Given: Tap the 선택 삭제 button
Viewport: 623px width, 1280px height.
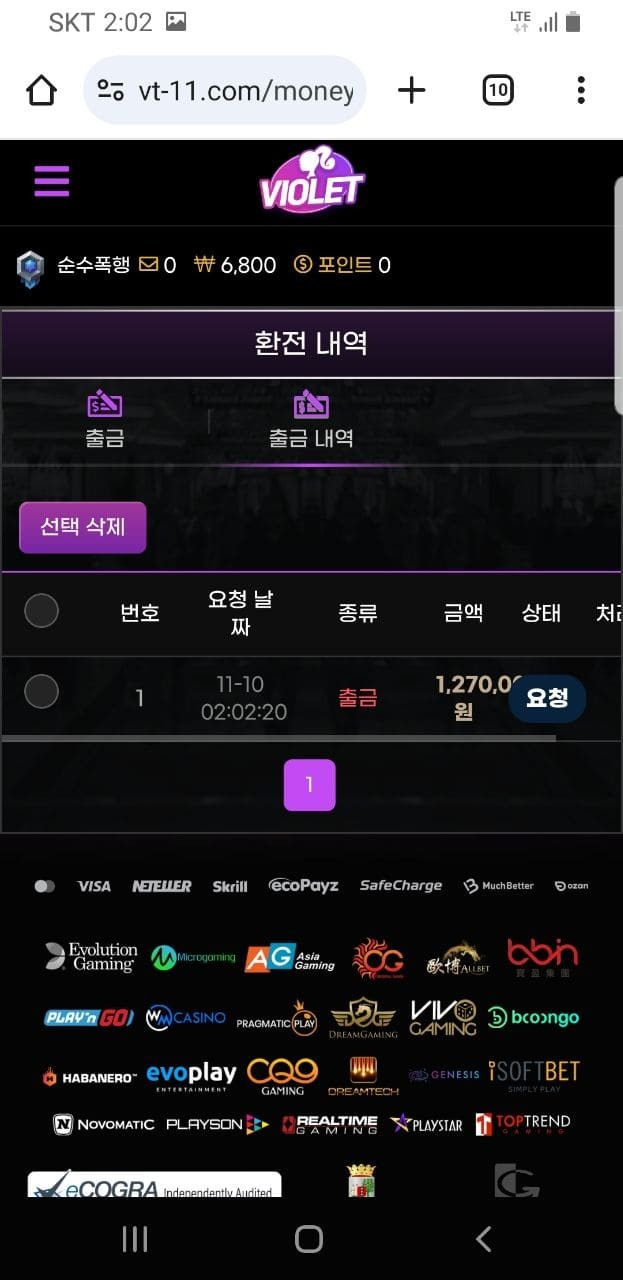Looking at the screenshot, I should coord(82,527).
